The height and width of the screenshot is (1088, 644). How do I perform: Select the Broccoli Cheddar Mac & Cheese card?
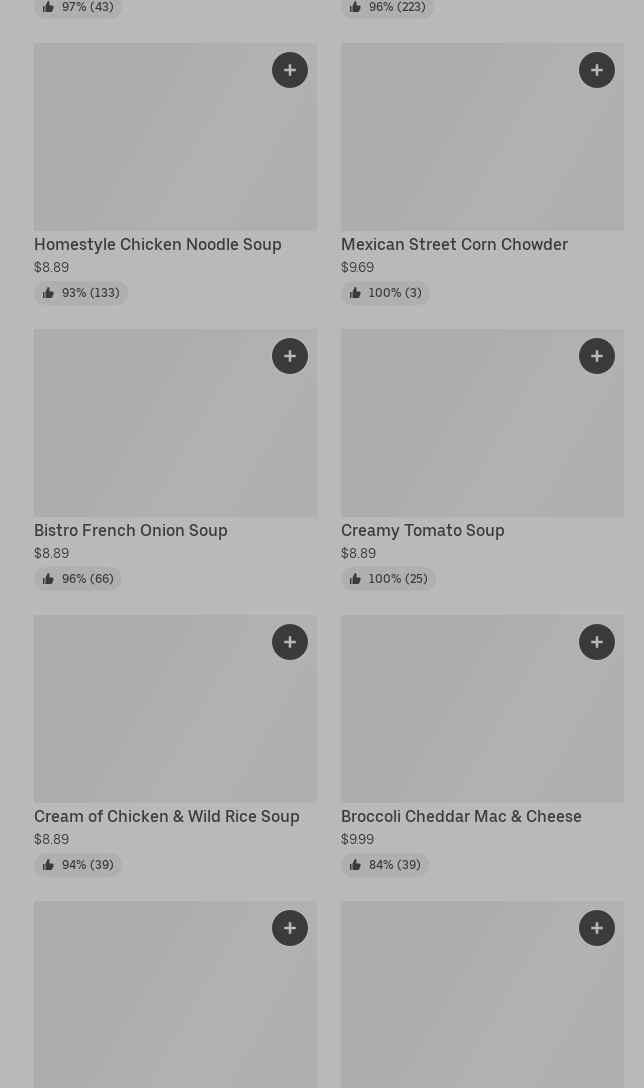461,816
